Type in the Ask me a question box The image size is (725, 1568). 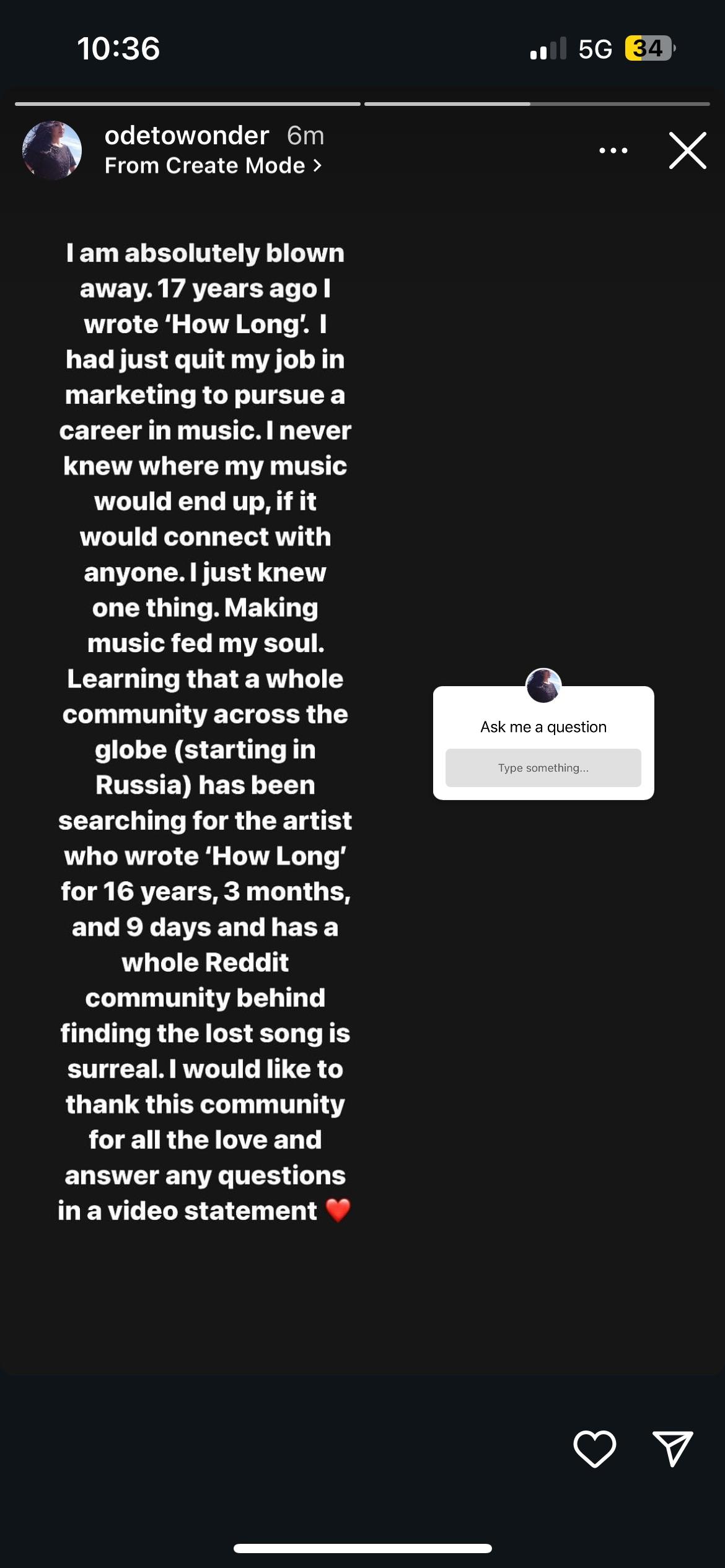point(543,768)
